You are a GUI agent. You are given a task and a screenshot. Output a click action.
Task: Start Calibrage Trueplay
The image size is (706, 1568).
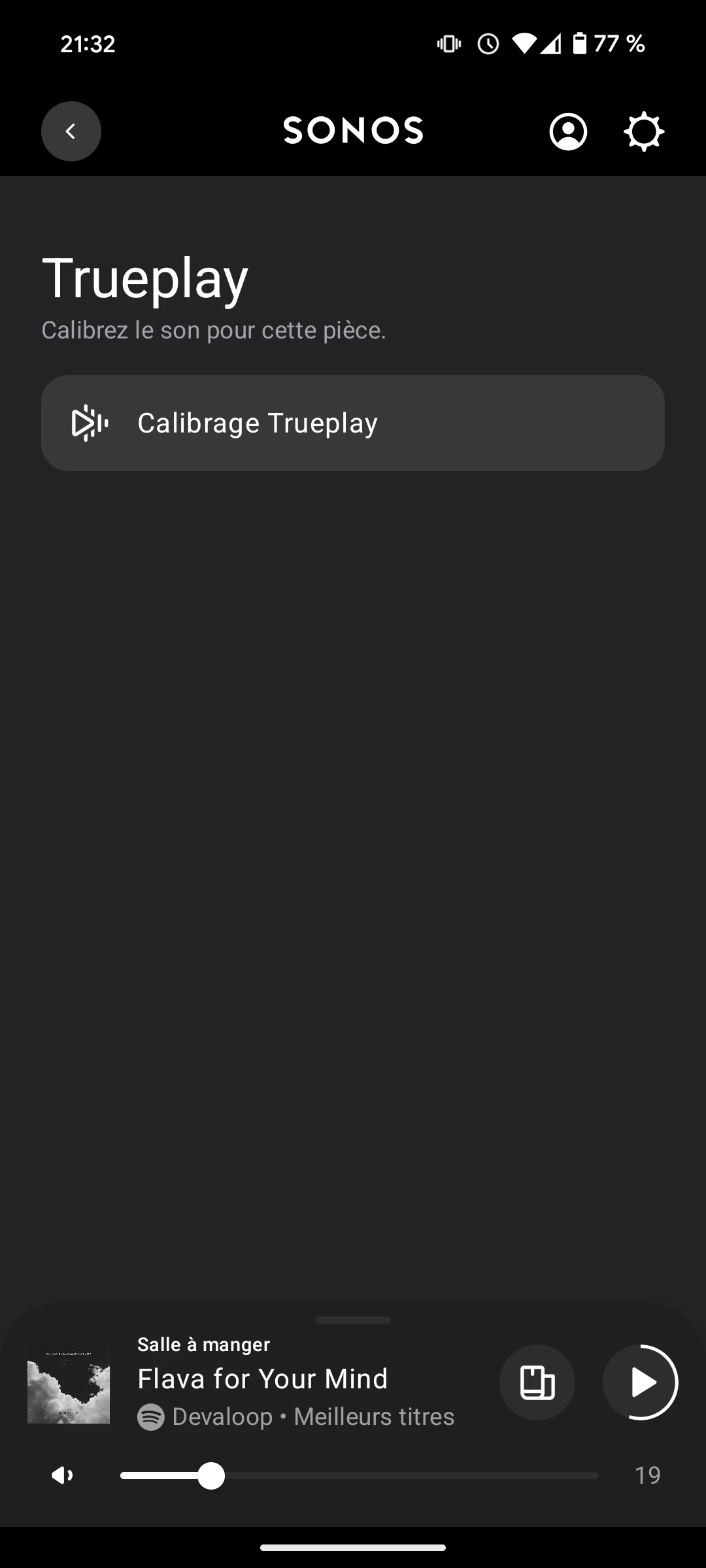[x=353, y=423]
